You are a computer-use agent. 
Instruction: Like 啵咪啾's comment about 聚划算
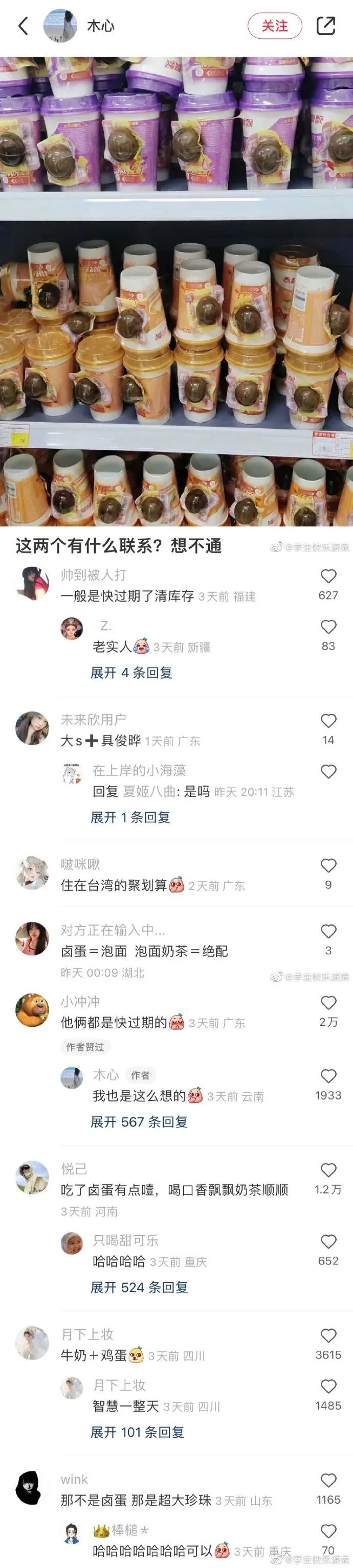[328, 866]
